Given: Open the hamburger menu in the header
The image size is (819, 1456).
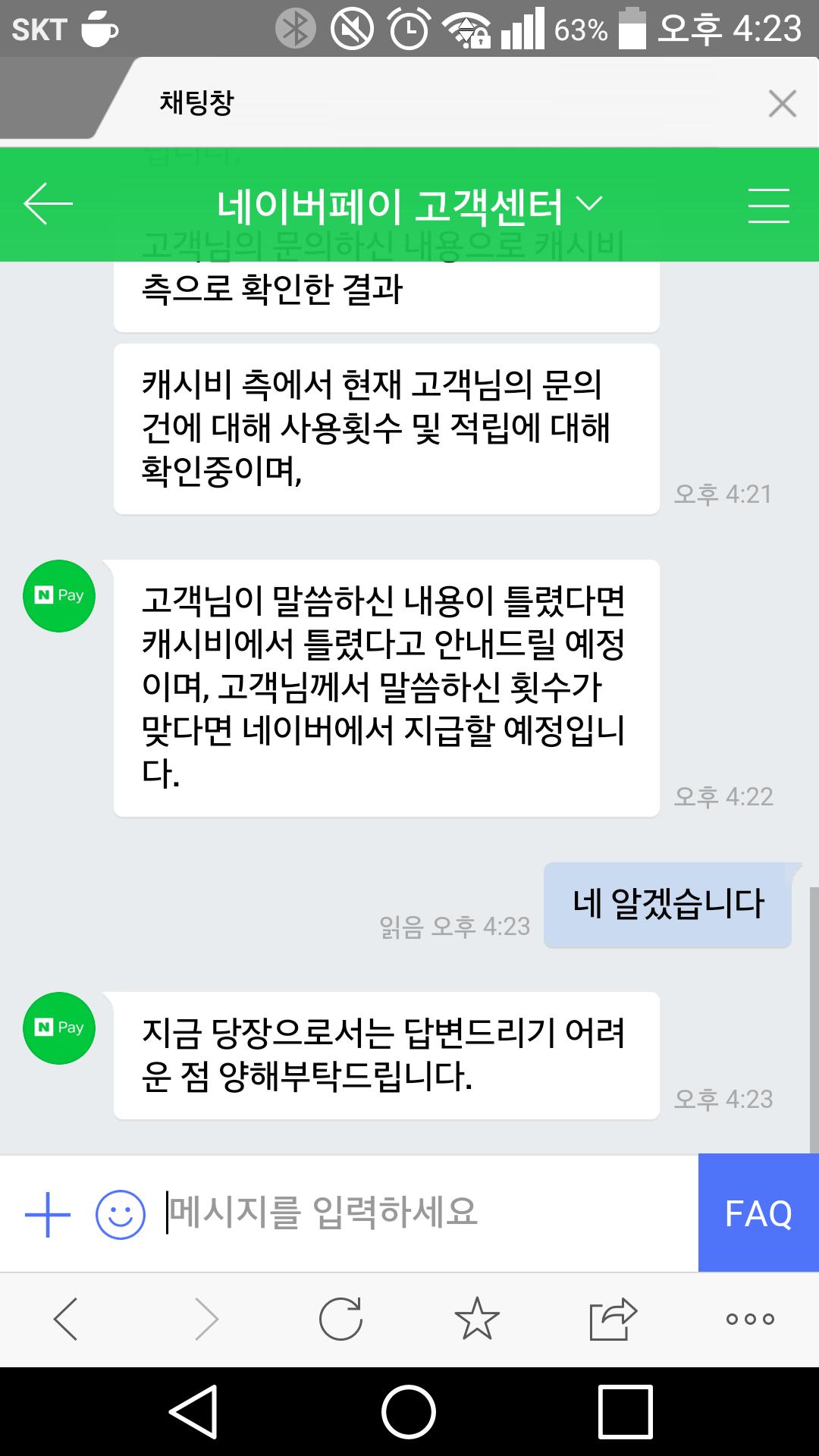Looking at the screenshot, I should click(x=768, y=205).
